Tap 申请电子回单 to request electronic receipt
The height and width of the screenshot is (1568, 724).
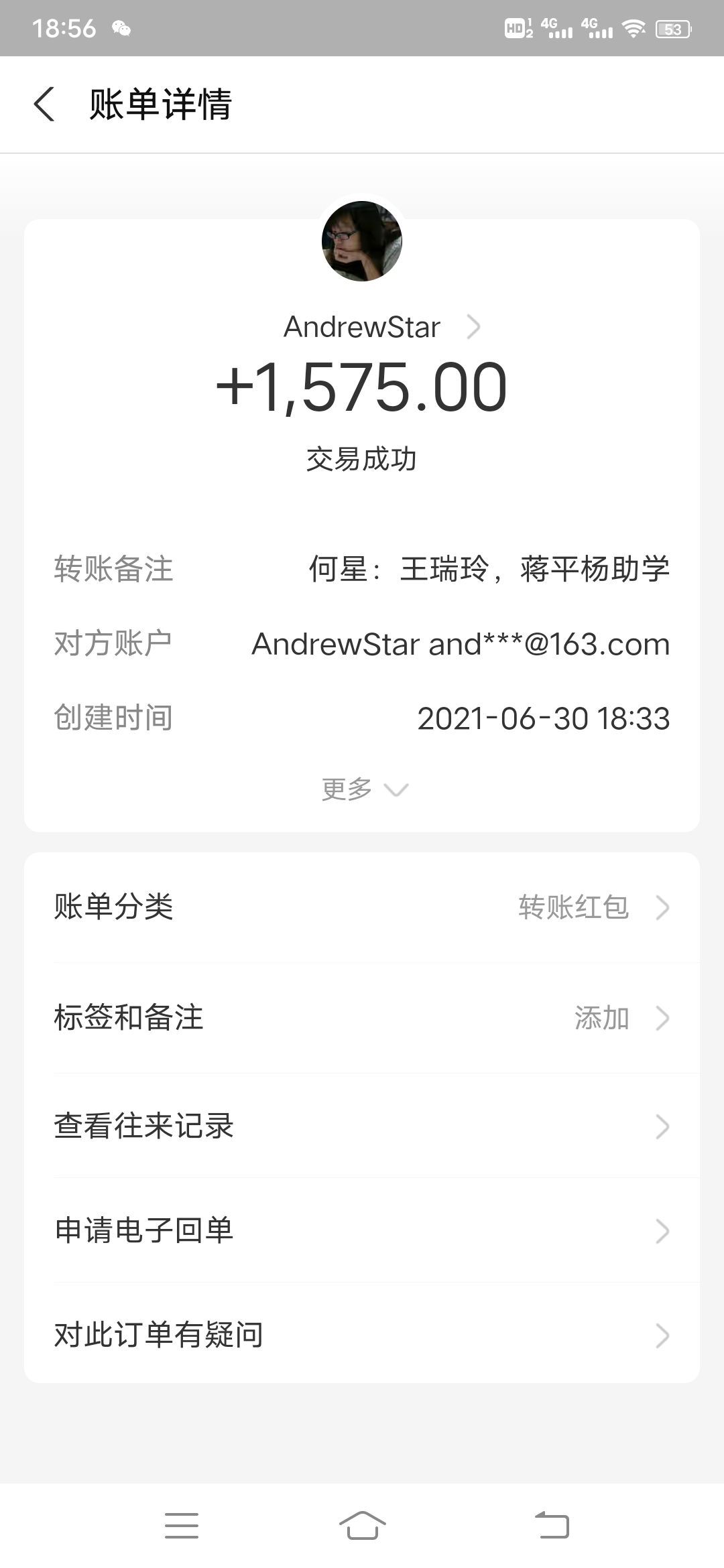[x=362, y=1230]
